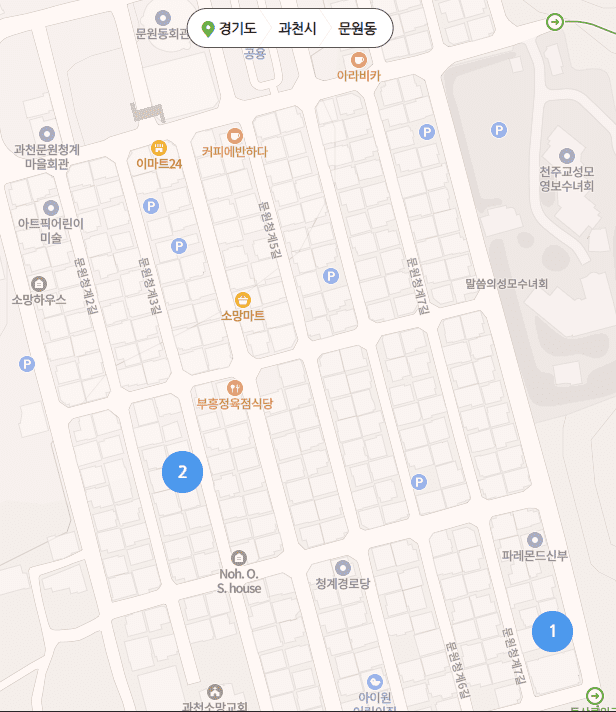Change the neighborhood 문원동
Image resolution: width=616 pixels, height=712 pixels.
click(x=357, y=29)
